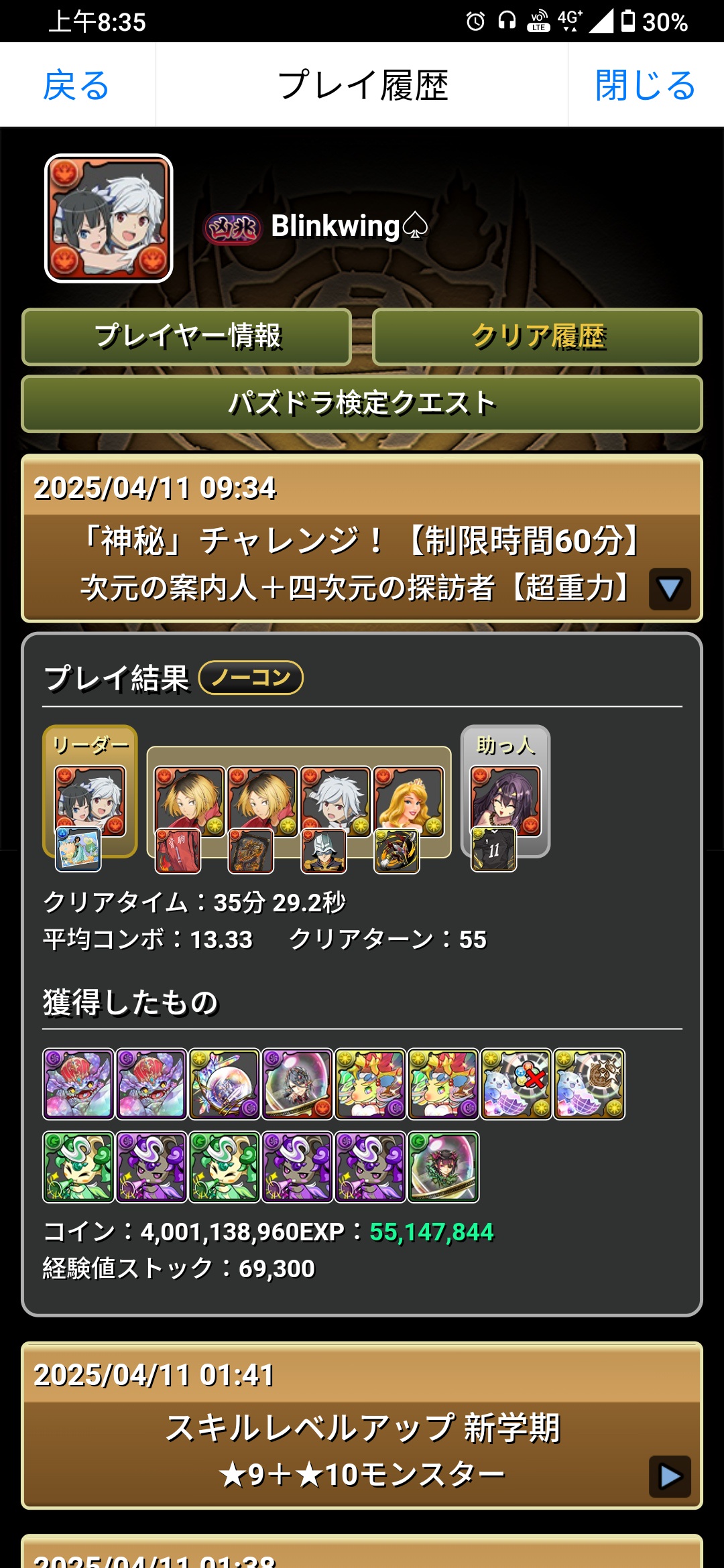Open プレイヤー情報 tab

(x=187, y=337)
